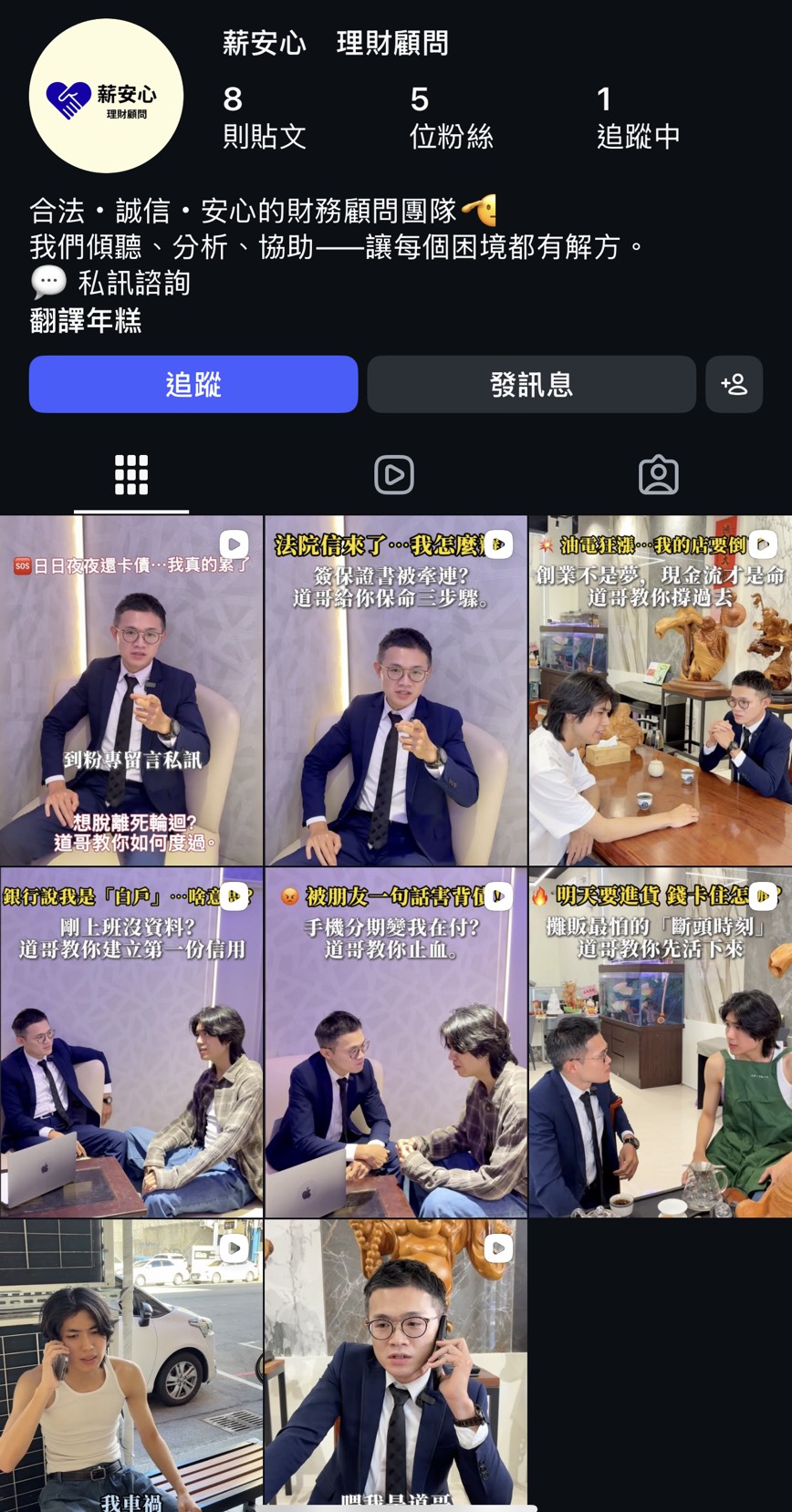Image resolution: width=792 pixels, height=1512 pixels.
Task: Open the reel 油電狂漲 我的店要倒
Action: pos(660,690)
